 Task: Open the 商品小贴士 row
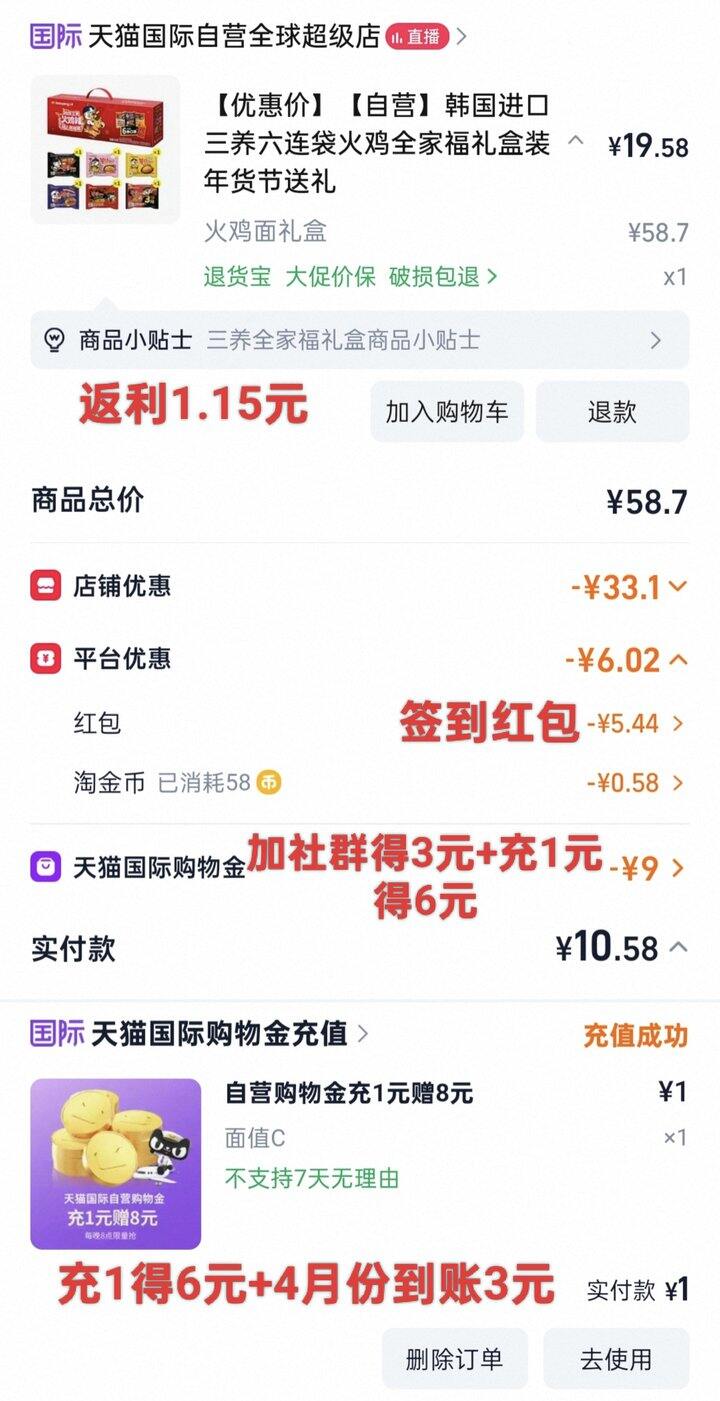coord(360,340)
